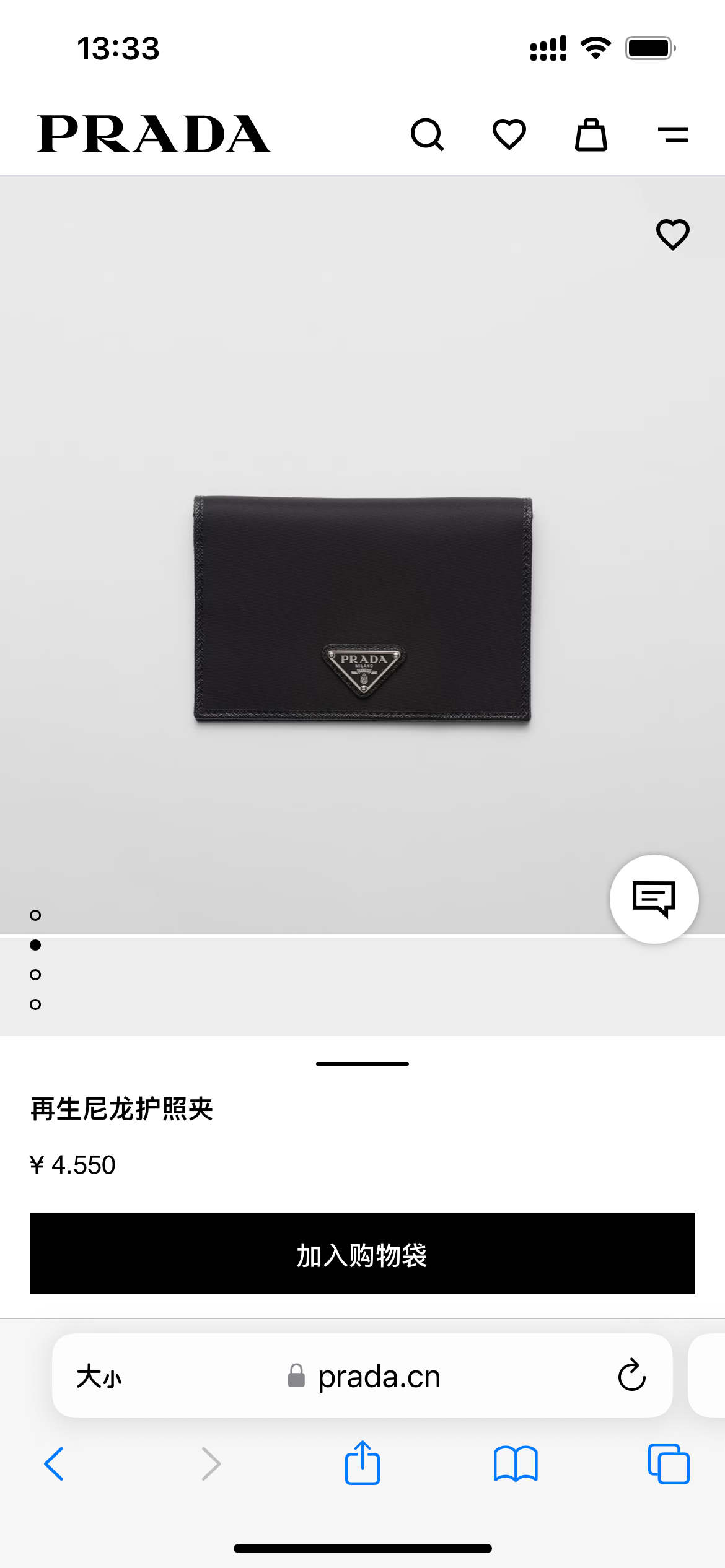This screenshot has width=725, height=1568.
Task: Go back in Safari
Action: pos(55,1464)
